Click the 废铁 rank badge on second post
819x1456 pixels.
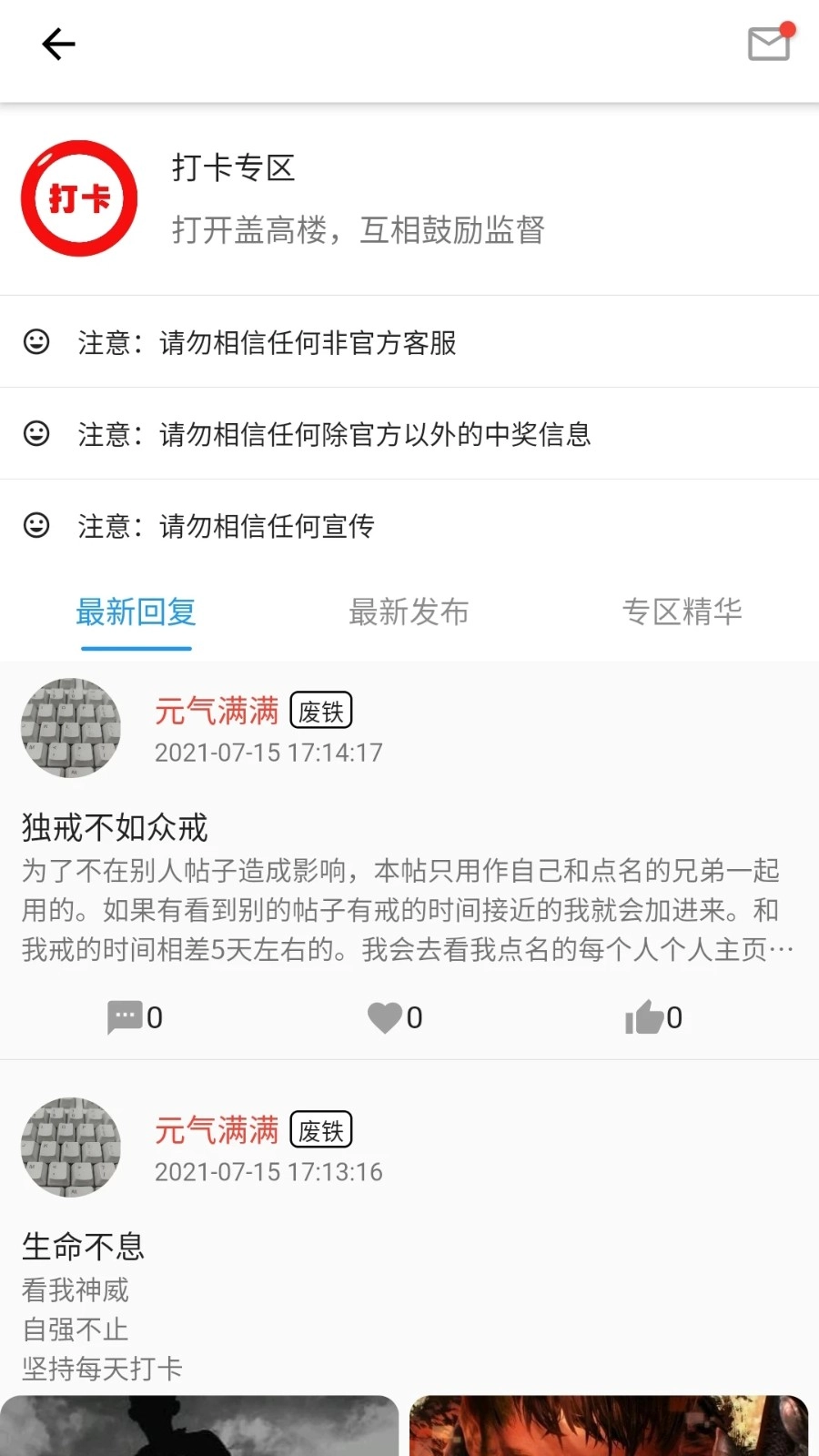[x=320, y=1131]
